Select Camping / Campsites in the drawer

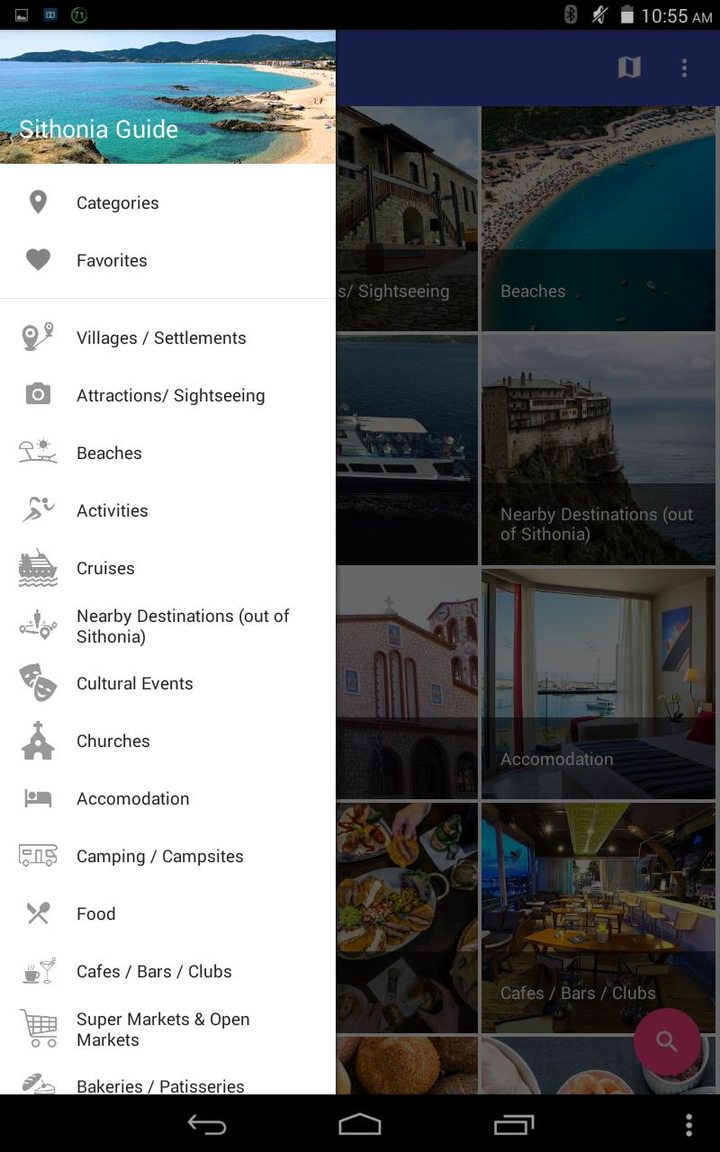click(x=160, y=856)
